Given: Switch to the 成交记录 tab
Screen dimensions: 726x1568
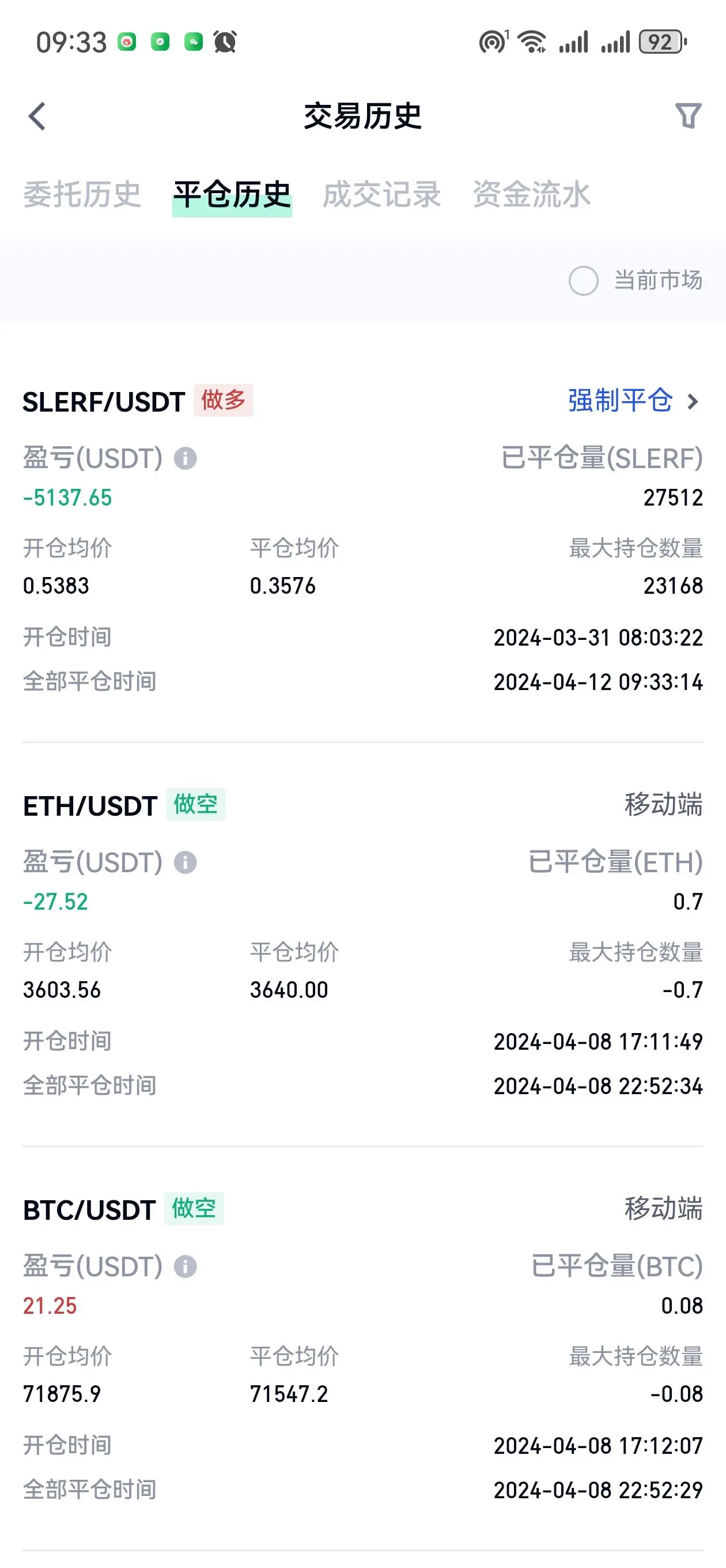Looking at the screenshot, I should pyautogui.click(x=381, y=195).
